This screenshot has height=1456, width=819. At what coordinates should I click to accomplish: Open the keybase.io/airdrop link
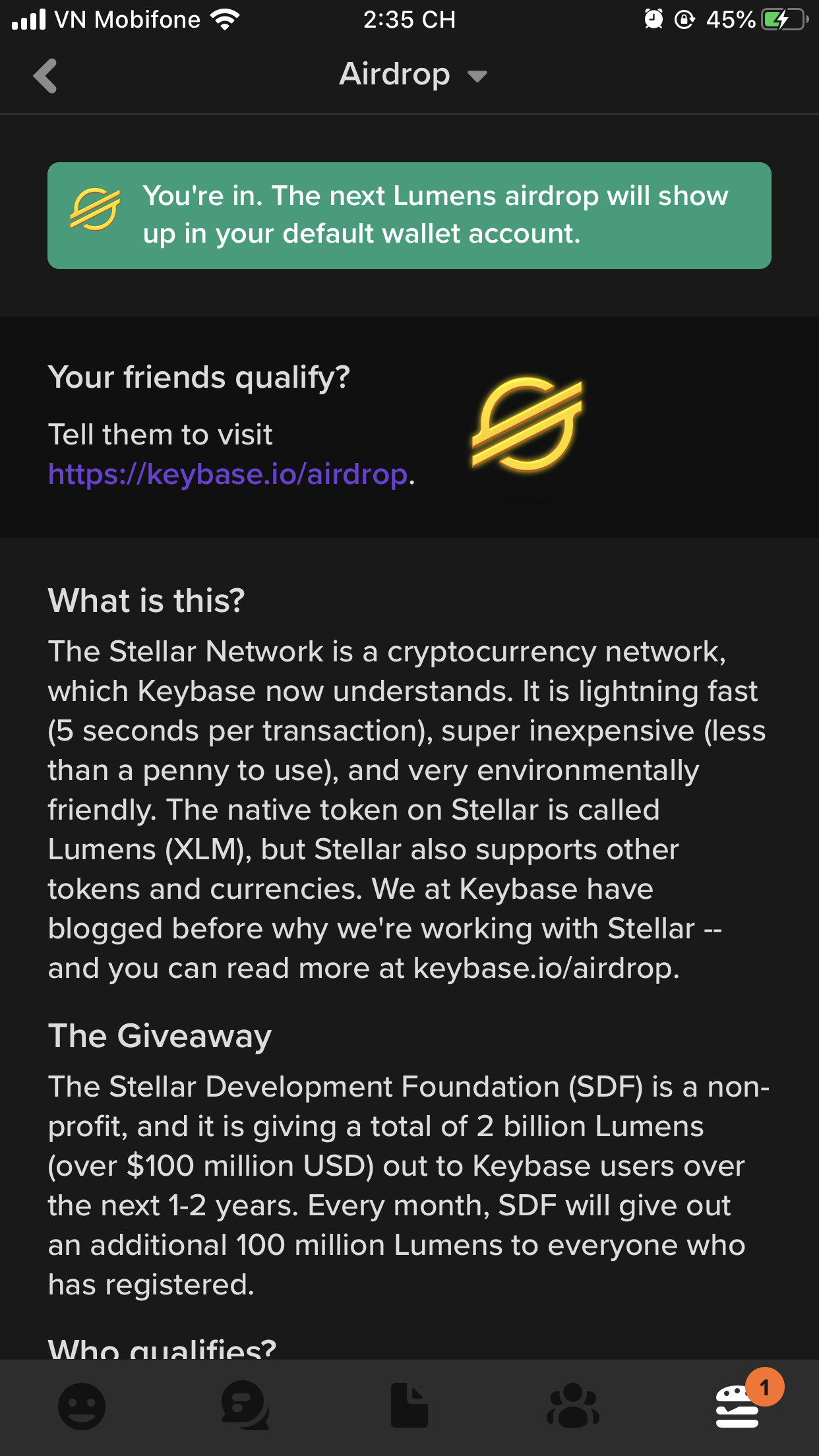(x=228, y=474)
